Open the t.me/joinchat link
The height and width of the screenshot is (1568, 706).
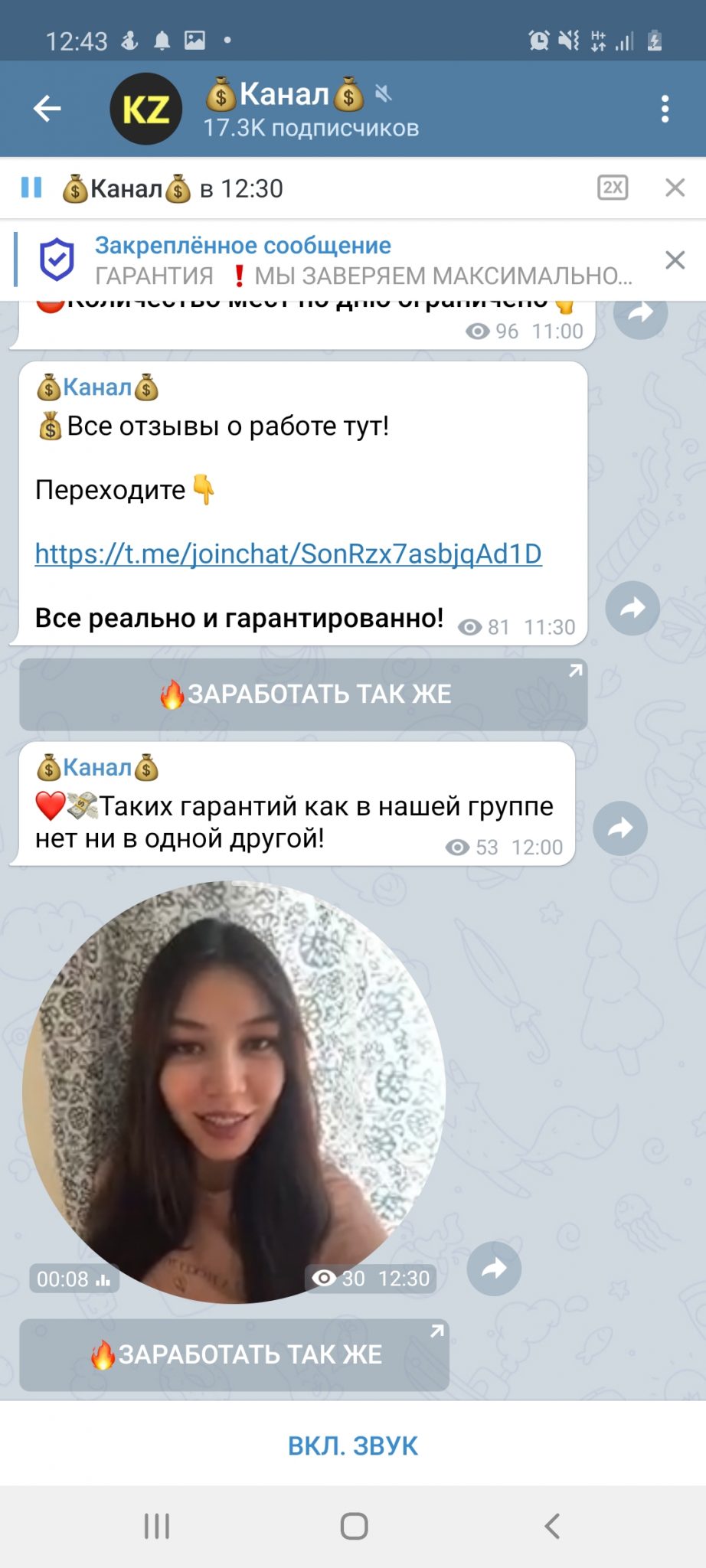289,554
